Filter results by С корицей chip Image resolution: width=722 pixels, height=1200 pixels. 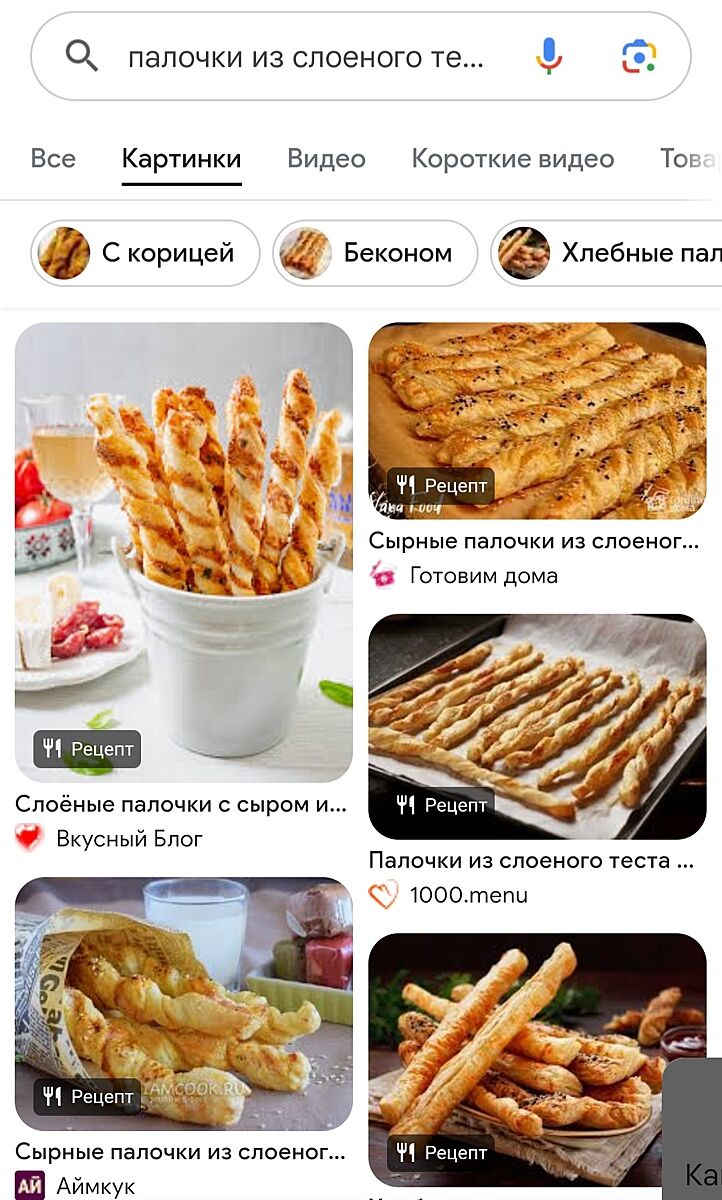(x=146, y=253)
